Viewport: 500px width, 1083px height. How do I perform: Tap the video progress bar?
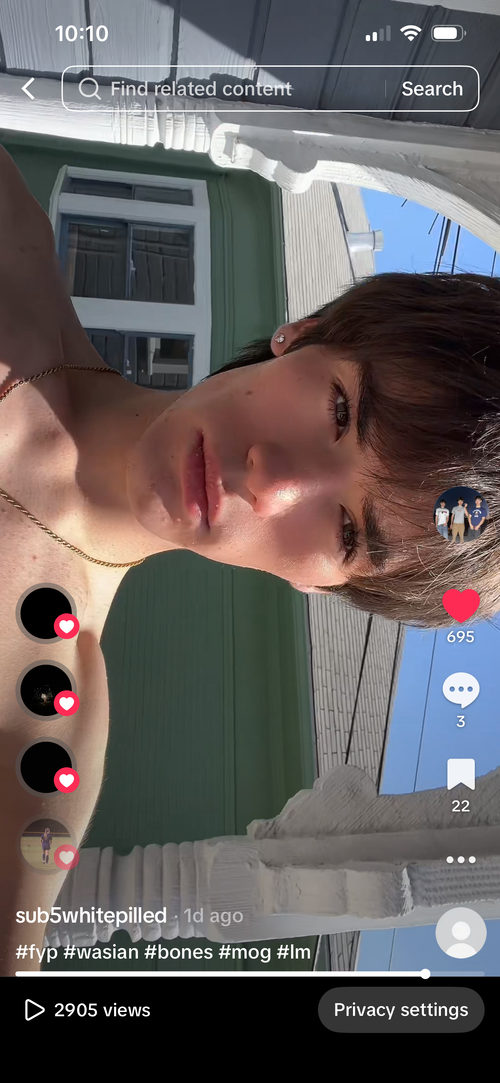click(x=250, y=974)
